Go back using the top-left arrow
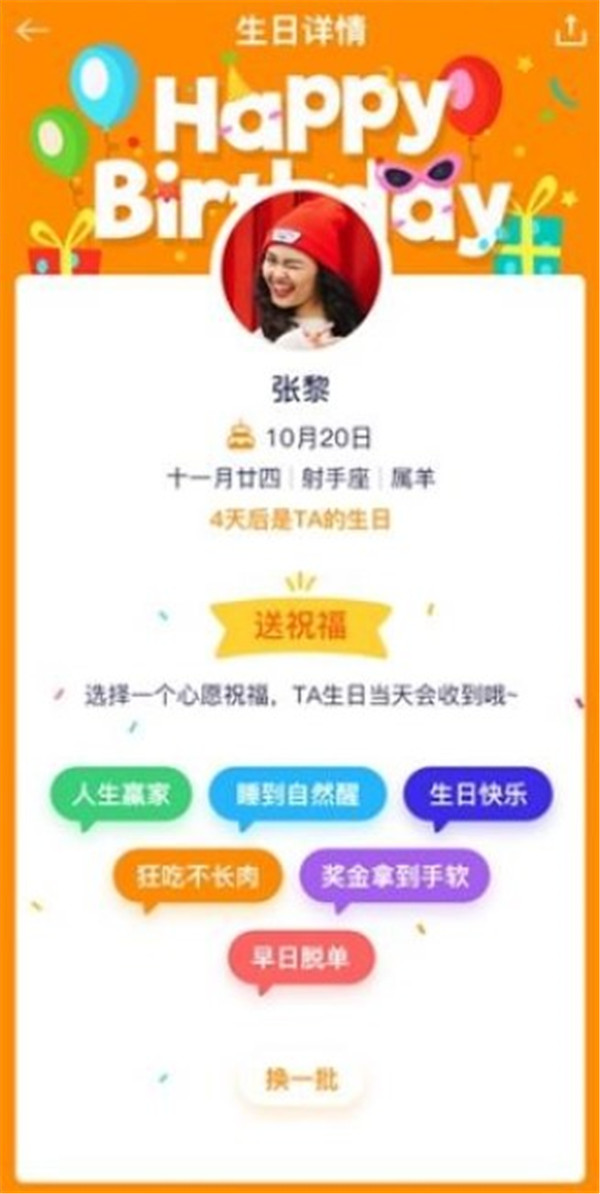This screenshot has width=600, height=1194. coord(32,31)
